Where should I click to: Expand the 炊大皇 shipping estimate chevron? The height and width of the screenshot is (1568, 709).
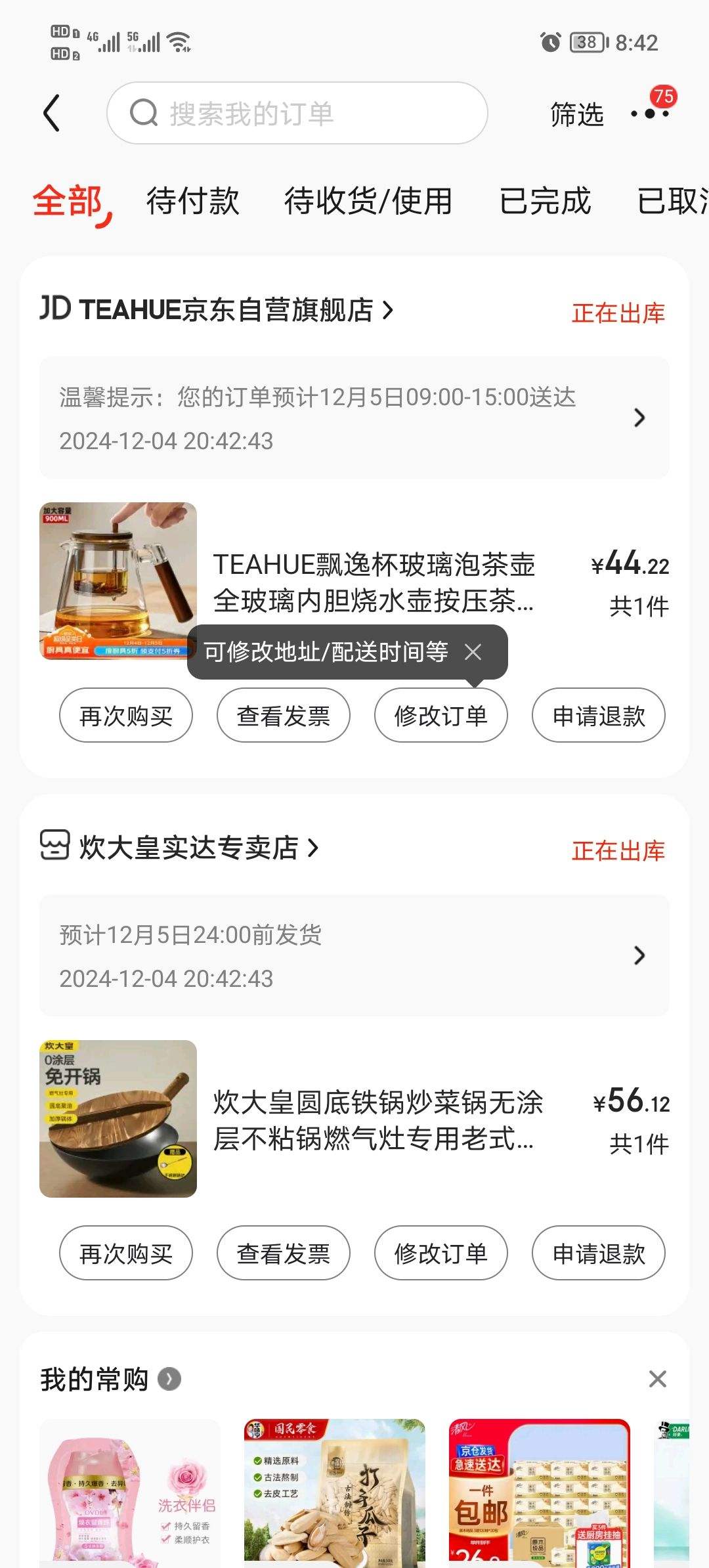pos(640,956)
